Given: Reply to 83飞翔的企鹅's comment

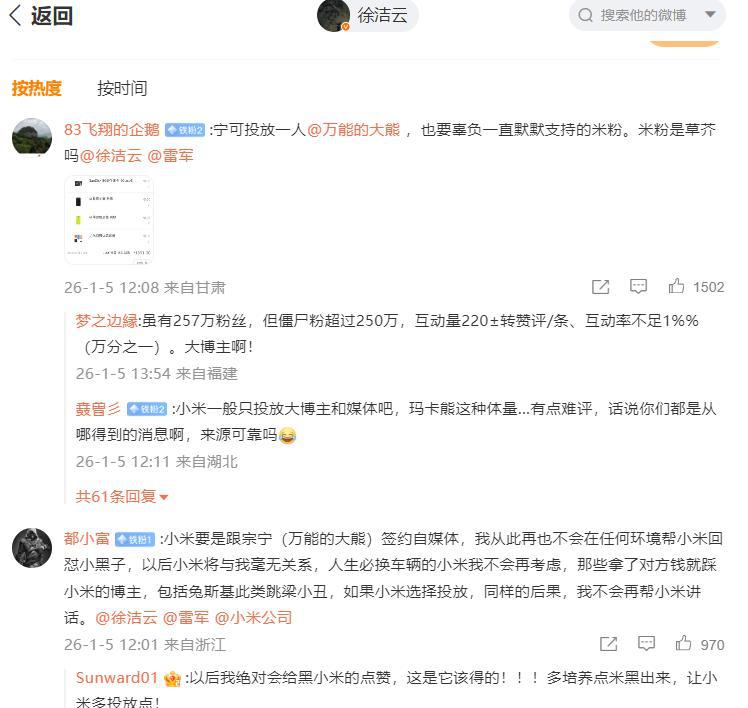Looking at the screenshot, I should tap(639, 287).
